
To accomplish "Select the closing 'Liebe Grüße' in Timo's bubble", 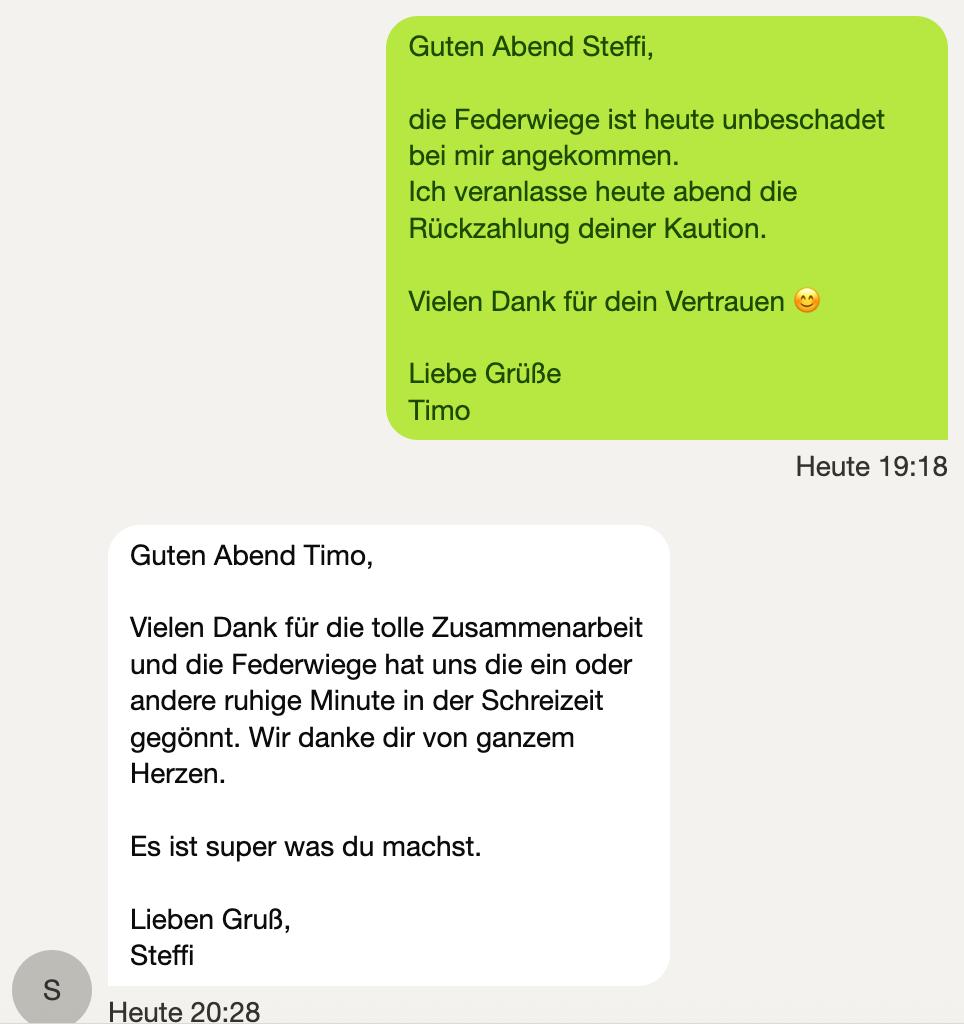I will pos(484,373).
